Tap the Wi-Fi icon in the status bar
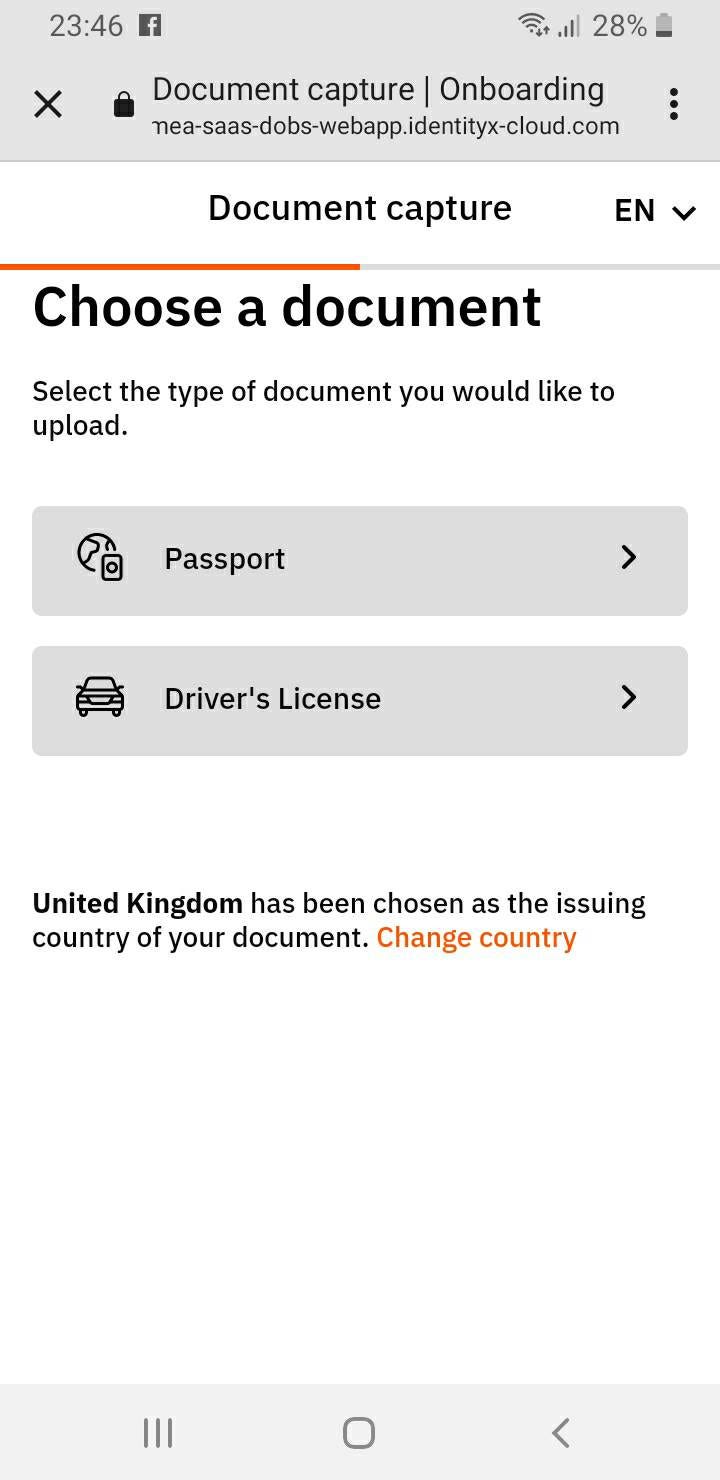The width and height of the screenshot is (720, 1480). 532,24
